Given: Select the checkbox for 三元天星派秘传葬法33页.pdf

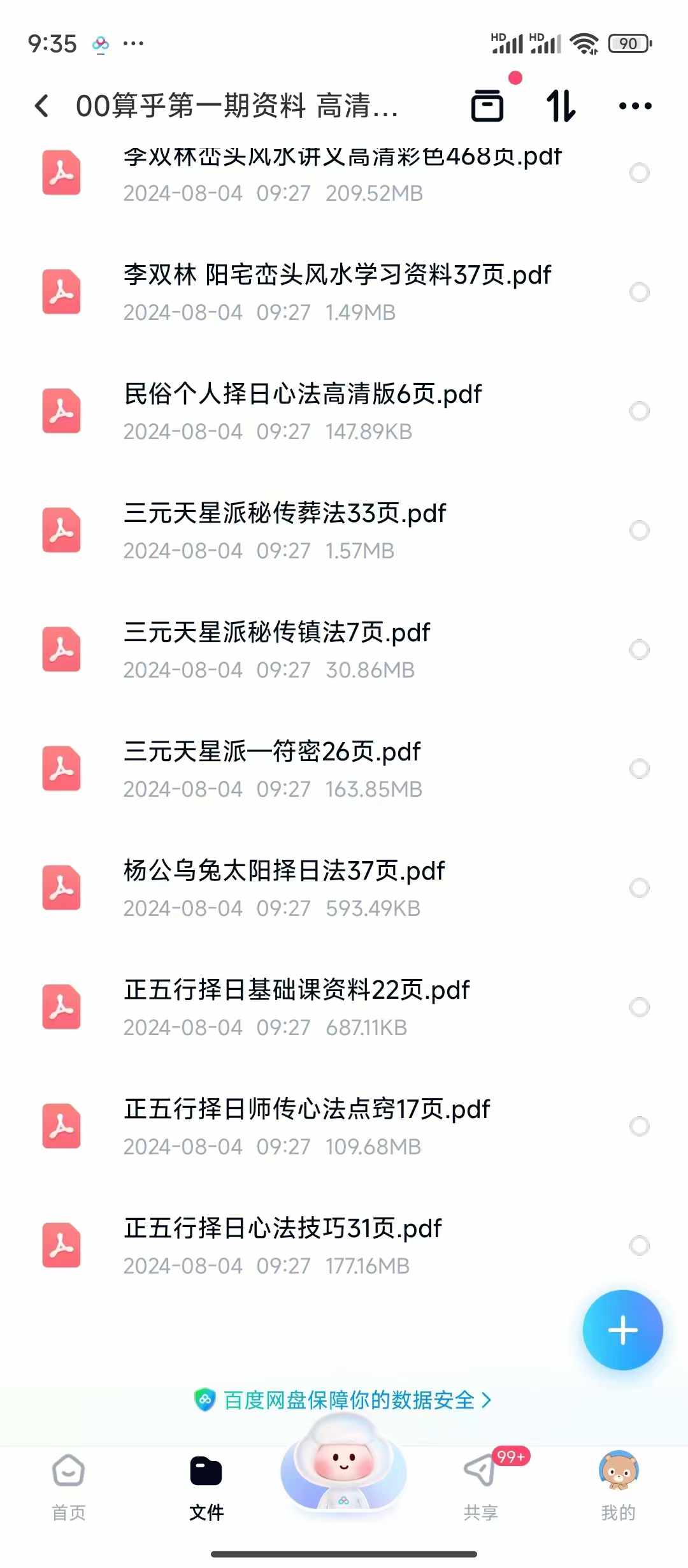Looking at the screenshot, I should [639, 530].
